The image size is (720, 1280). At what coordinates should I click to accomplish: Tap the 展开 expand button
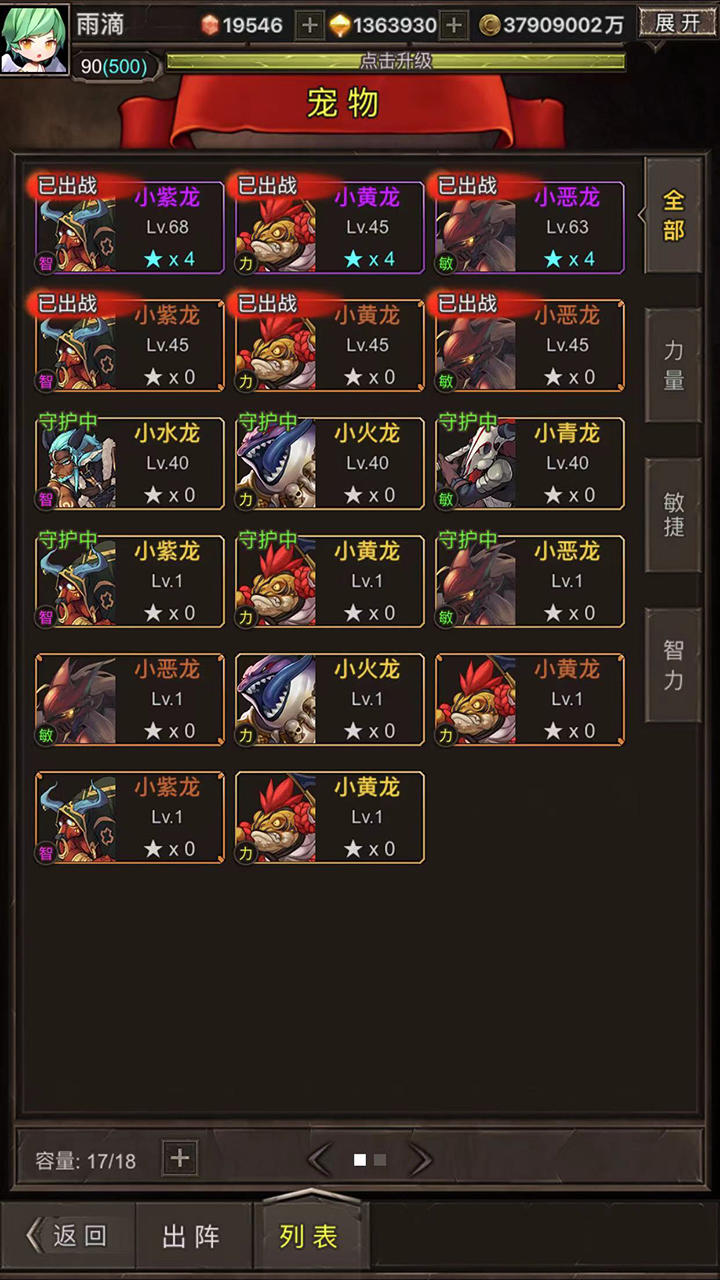(677, 22)
